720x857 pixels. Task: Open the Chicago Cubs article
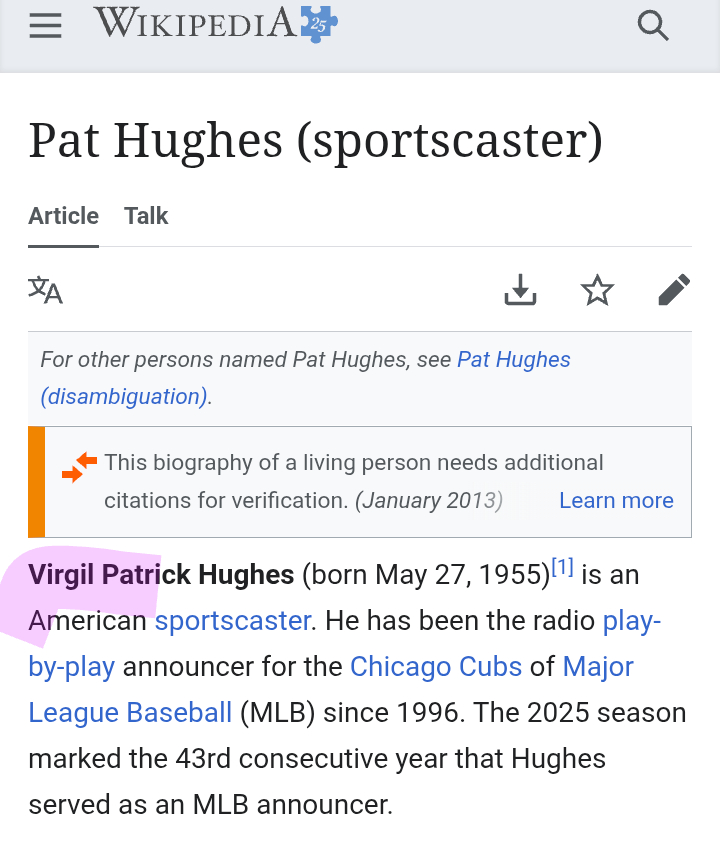pyautogui.click(x=436, y=667)
